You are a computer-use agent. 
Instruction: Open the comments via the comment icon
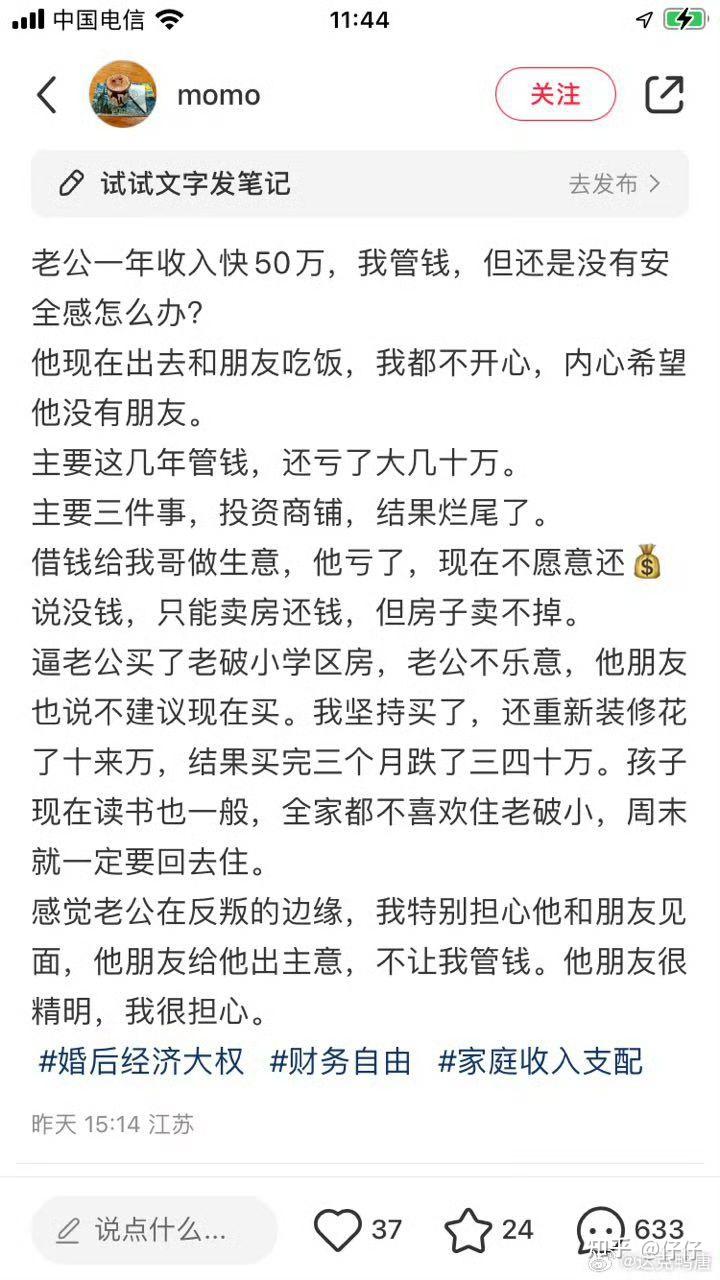tap(600, 1230)
